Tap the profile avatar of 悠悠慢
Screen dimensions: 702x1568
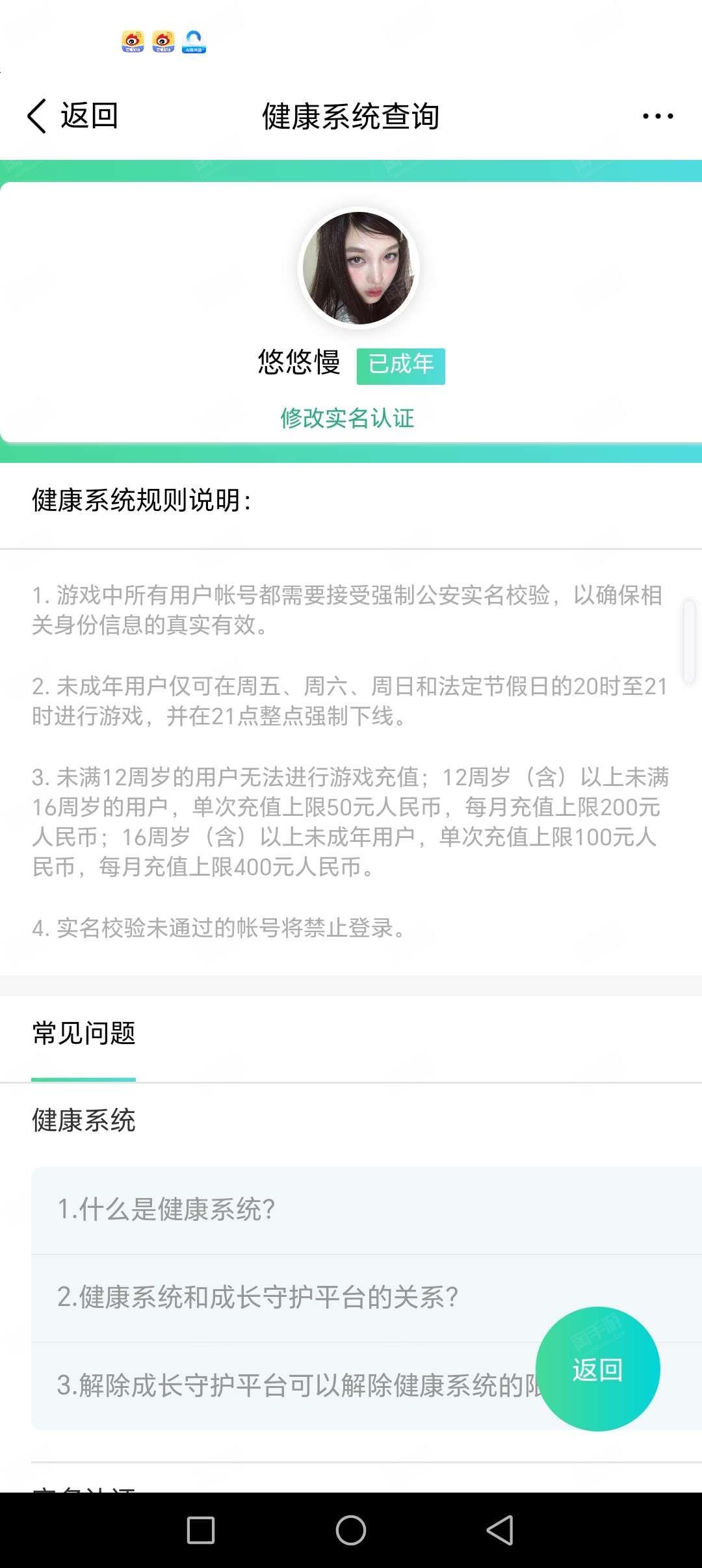tap(359, 268)
